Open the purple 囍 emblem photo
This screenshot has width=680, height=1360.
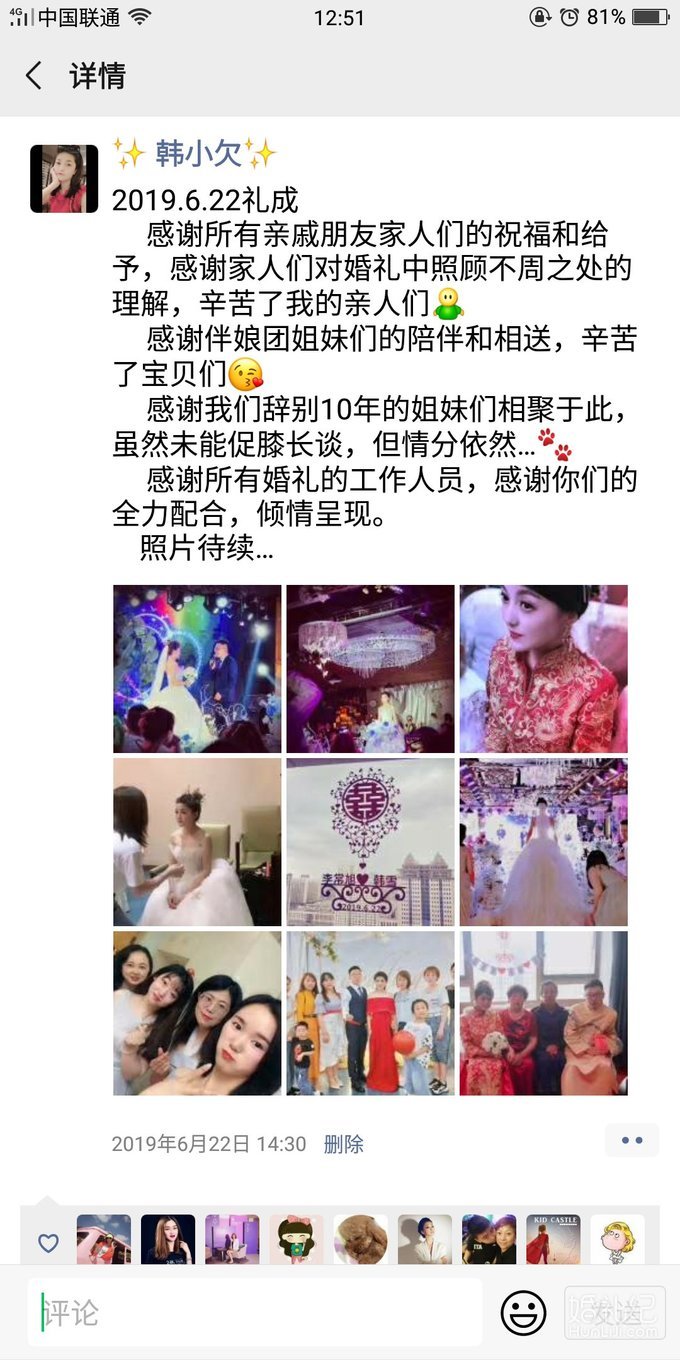(x=370, y=842)
